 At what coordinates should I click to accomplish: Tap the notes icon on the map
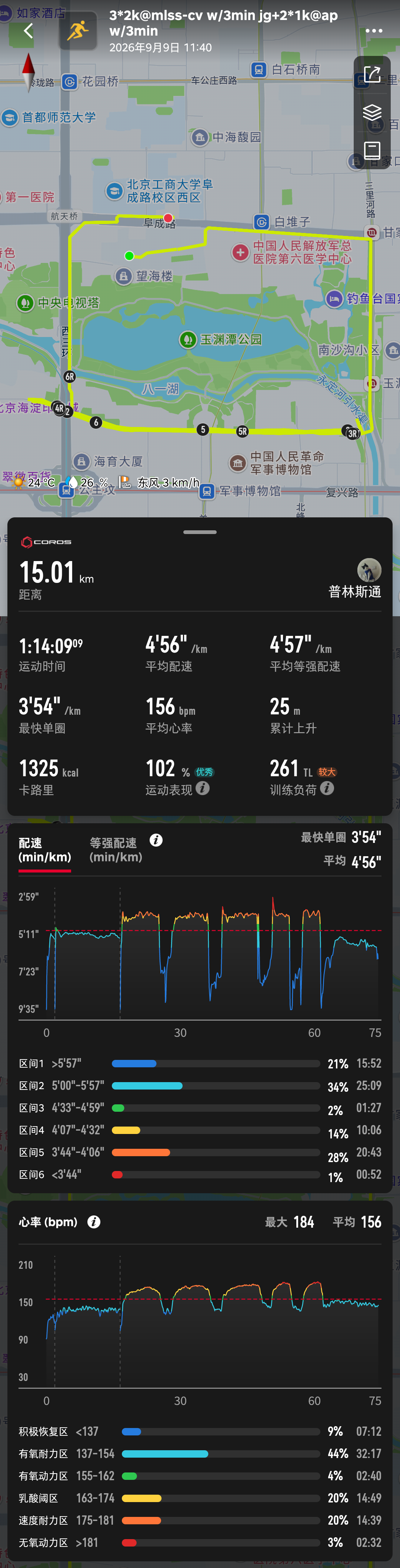click(x=372, y=150)
